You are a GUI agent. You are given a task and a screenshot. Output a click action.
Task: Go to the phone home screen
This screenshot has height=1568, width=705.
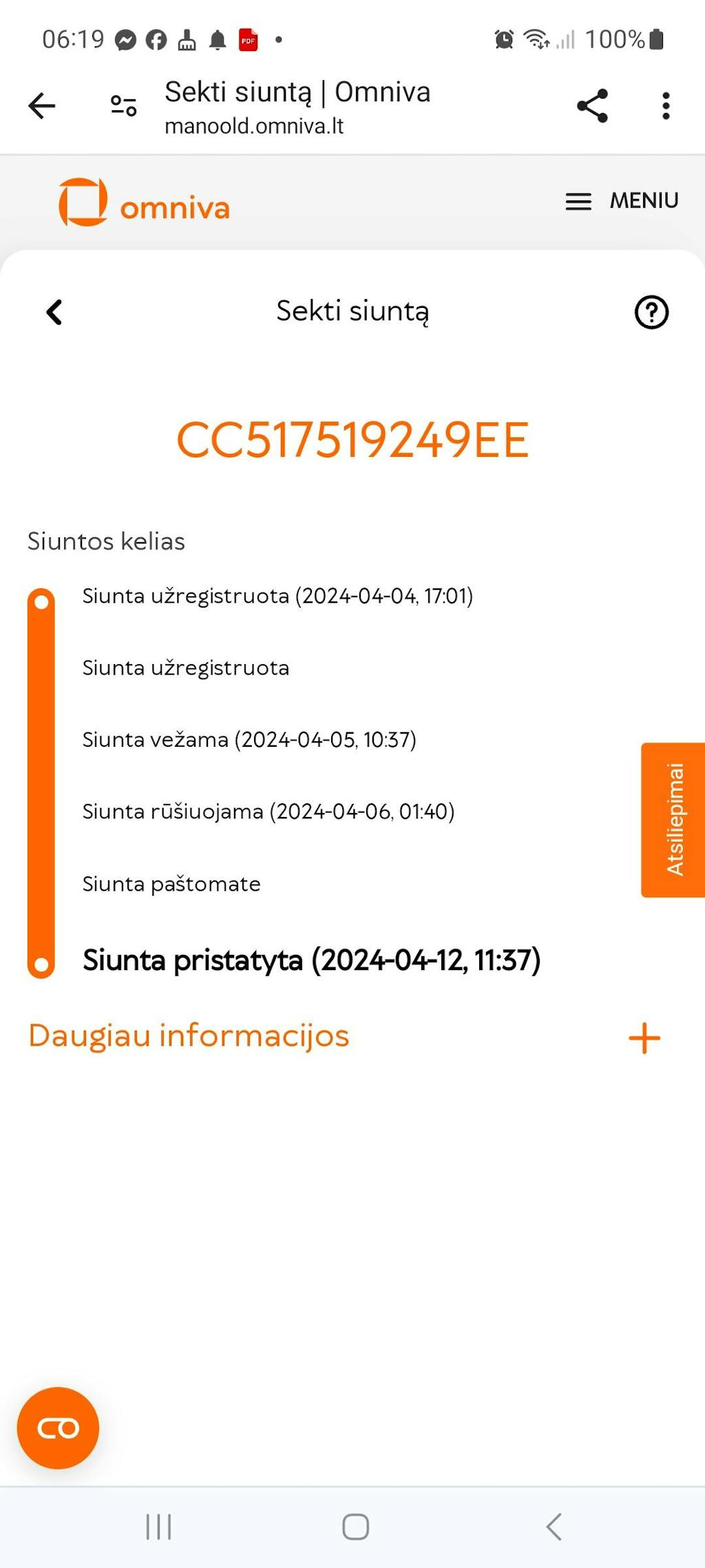(x=355, y=1527)
